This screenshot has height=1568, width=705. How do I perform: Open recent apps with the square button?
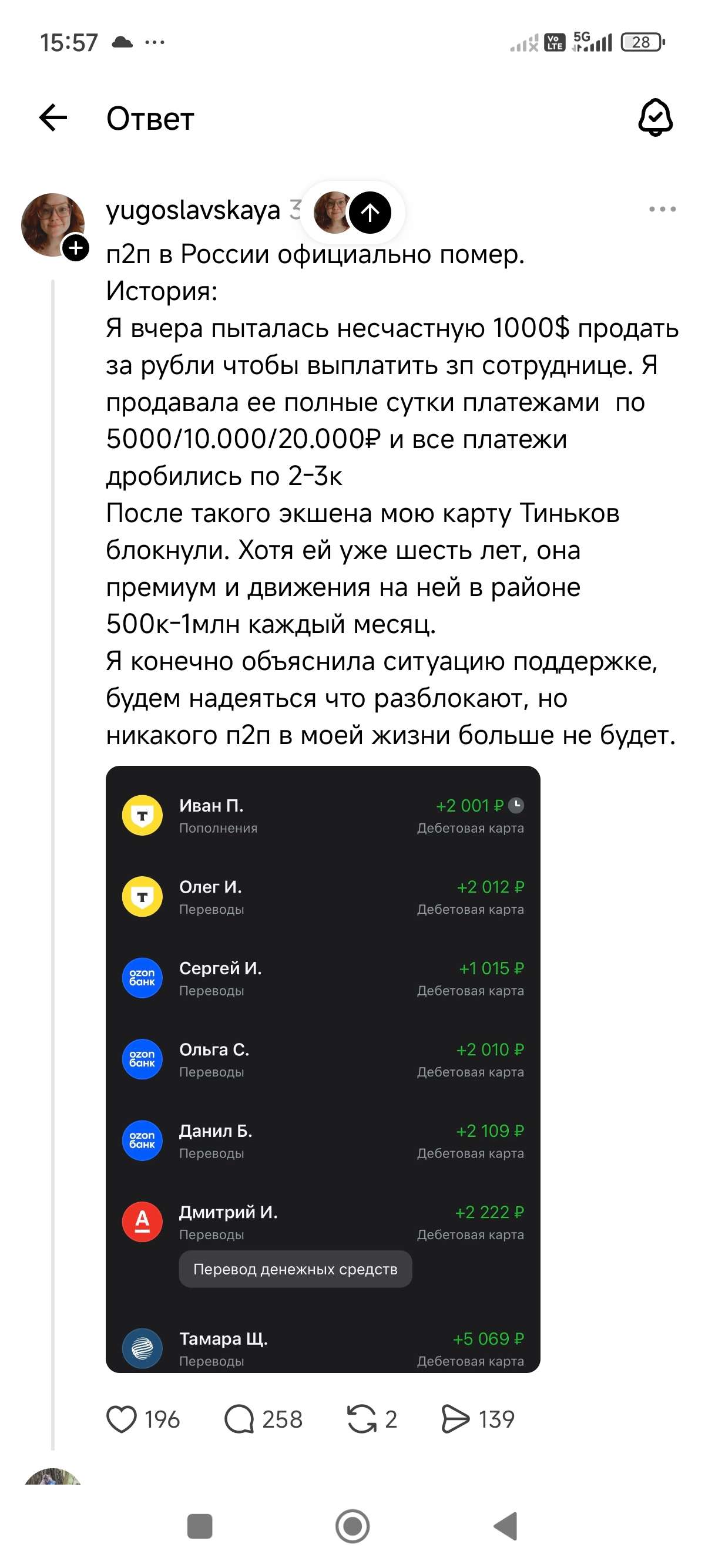coord(200,1526)
